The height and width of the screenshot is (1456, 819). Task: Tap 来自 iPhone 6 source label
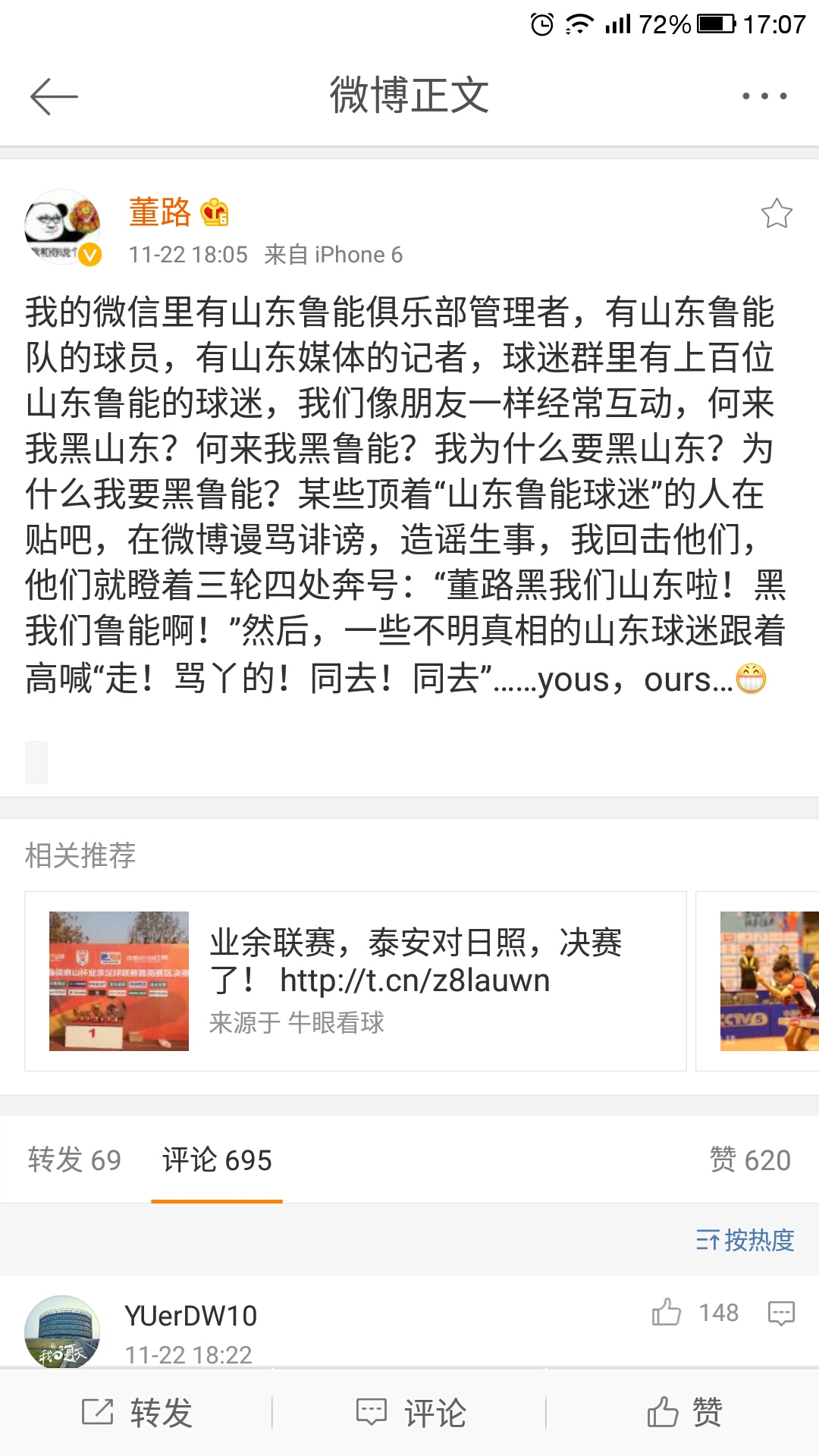click(x=334, y=255)
